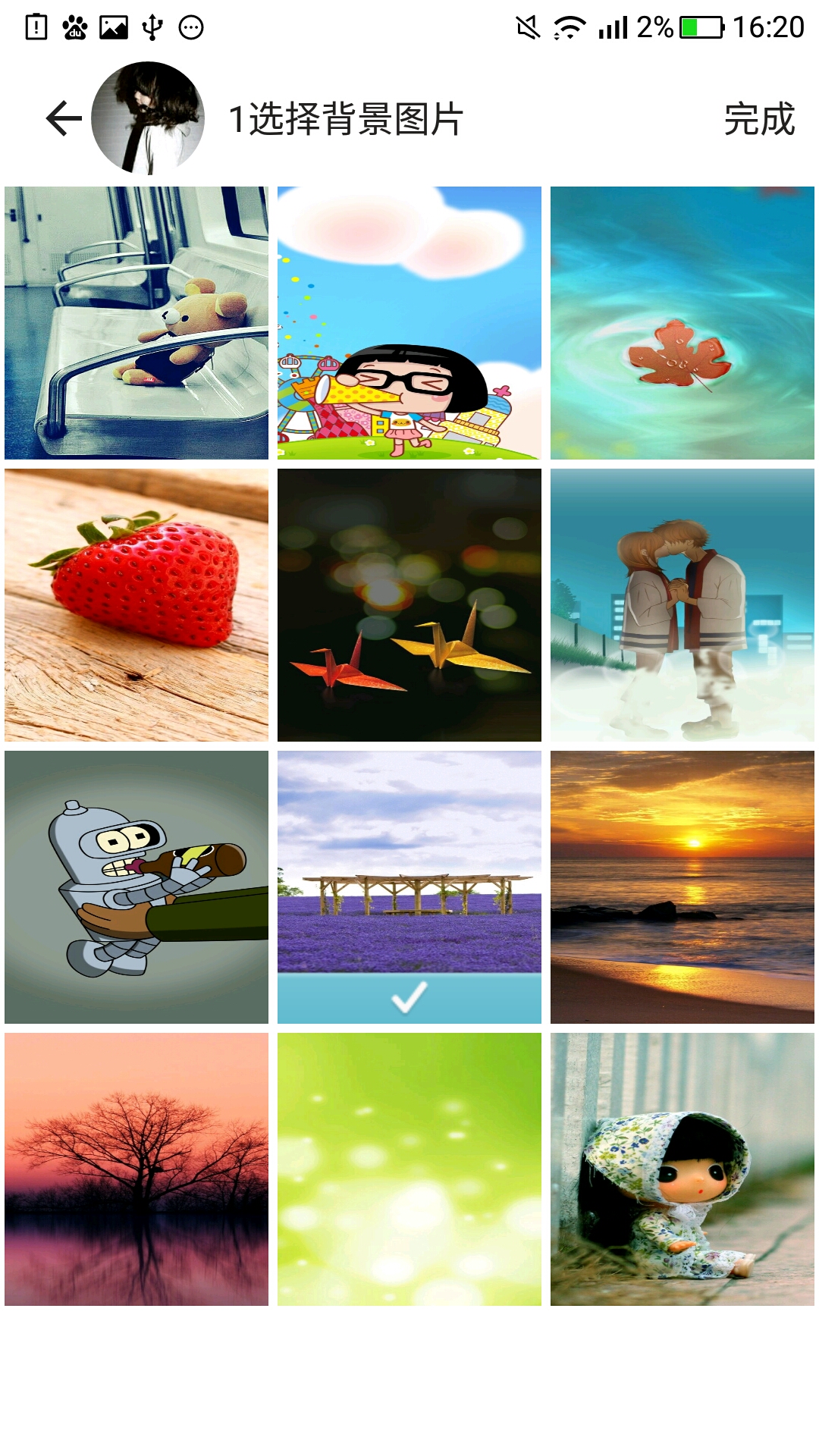819x1456 pixels.
Task: Deselect the checked lavender field background
Action: [409, 887]
